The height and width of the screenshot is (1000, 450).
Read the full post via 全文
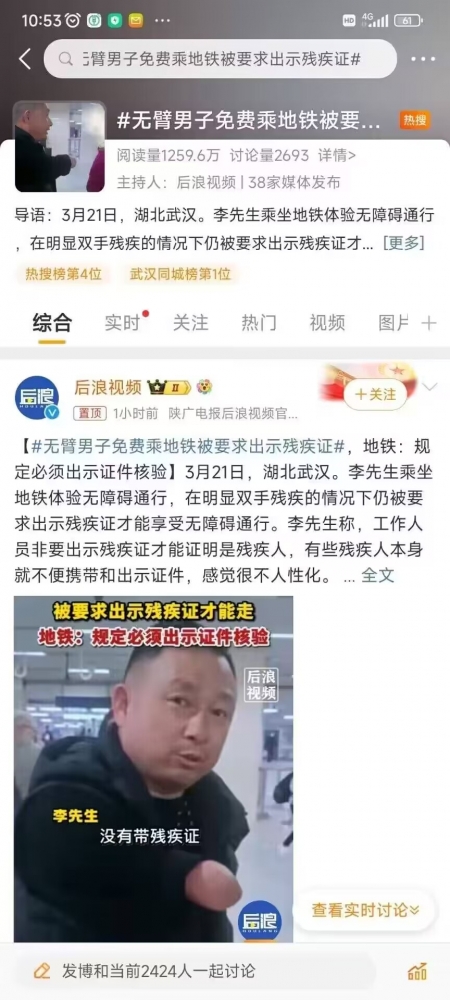click(377, 575)
